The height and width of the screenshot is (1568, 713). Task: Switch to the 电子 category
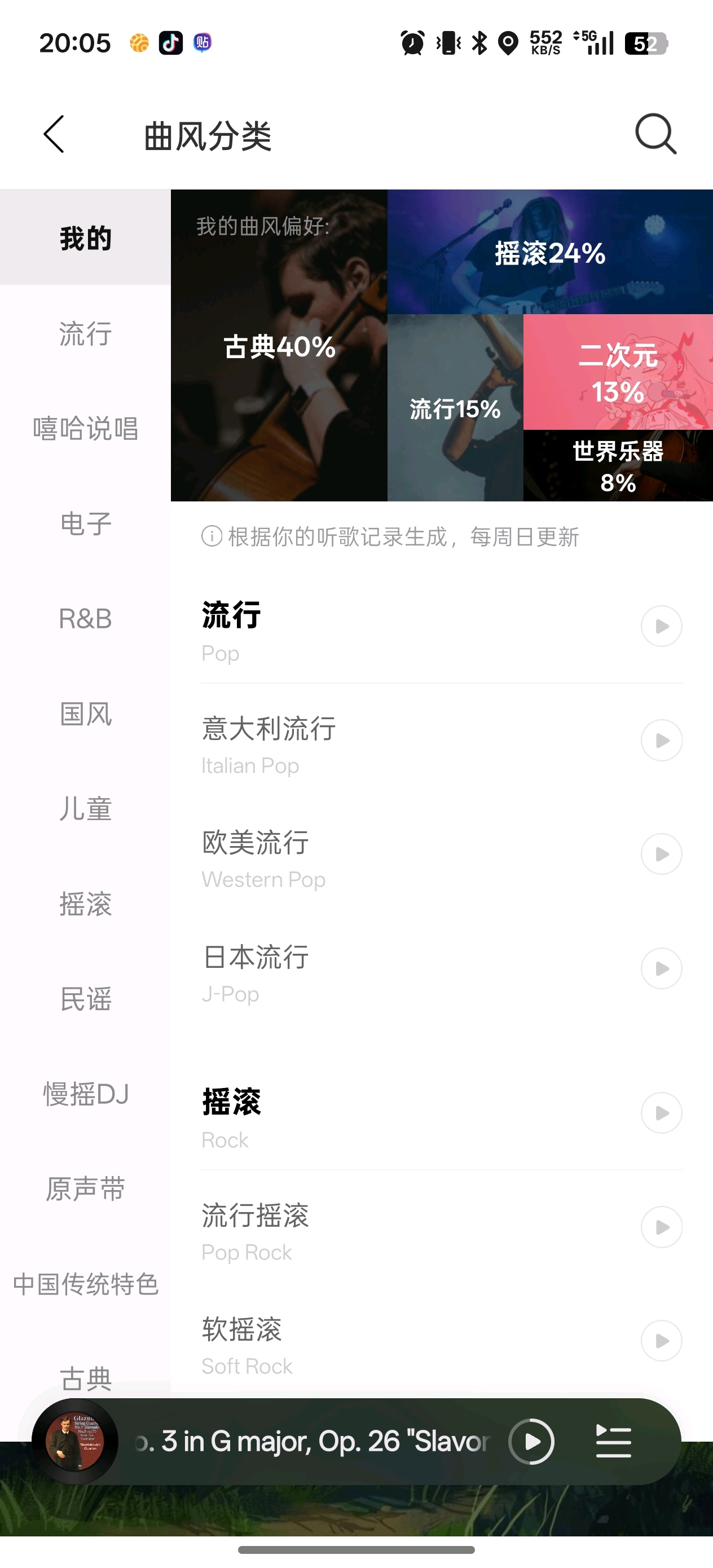[x=85, y=523]
